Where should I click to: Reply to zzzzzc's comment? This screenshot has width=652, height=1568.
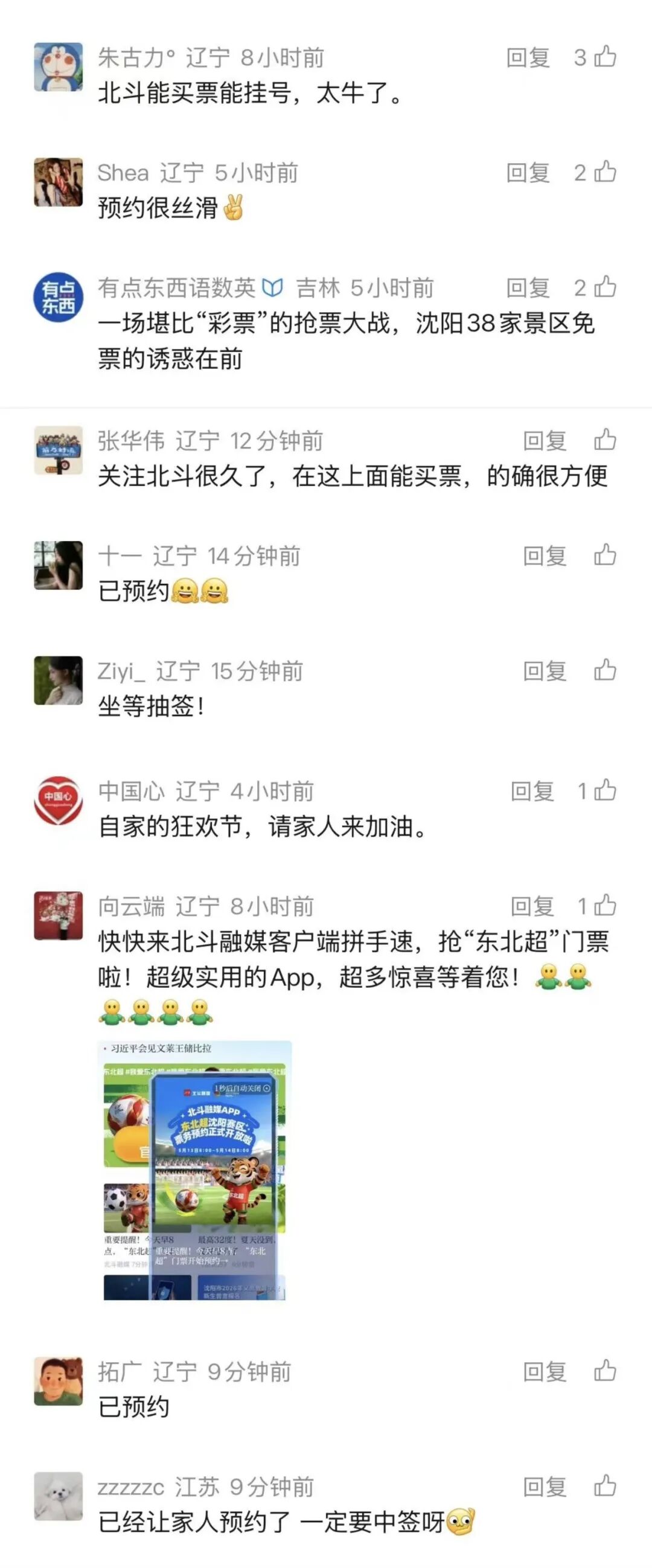click(545, 1487)
